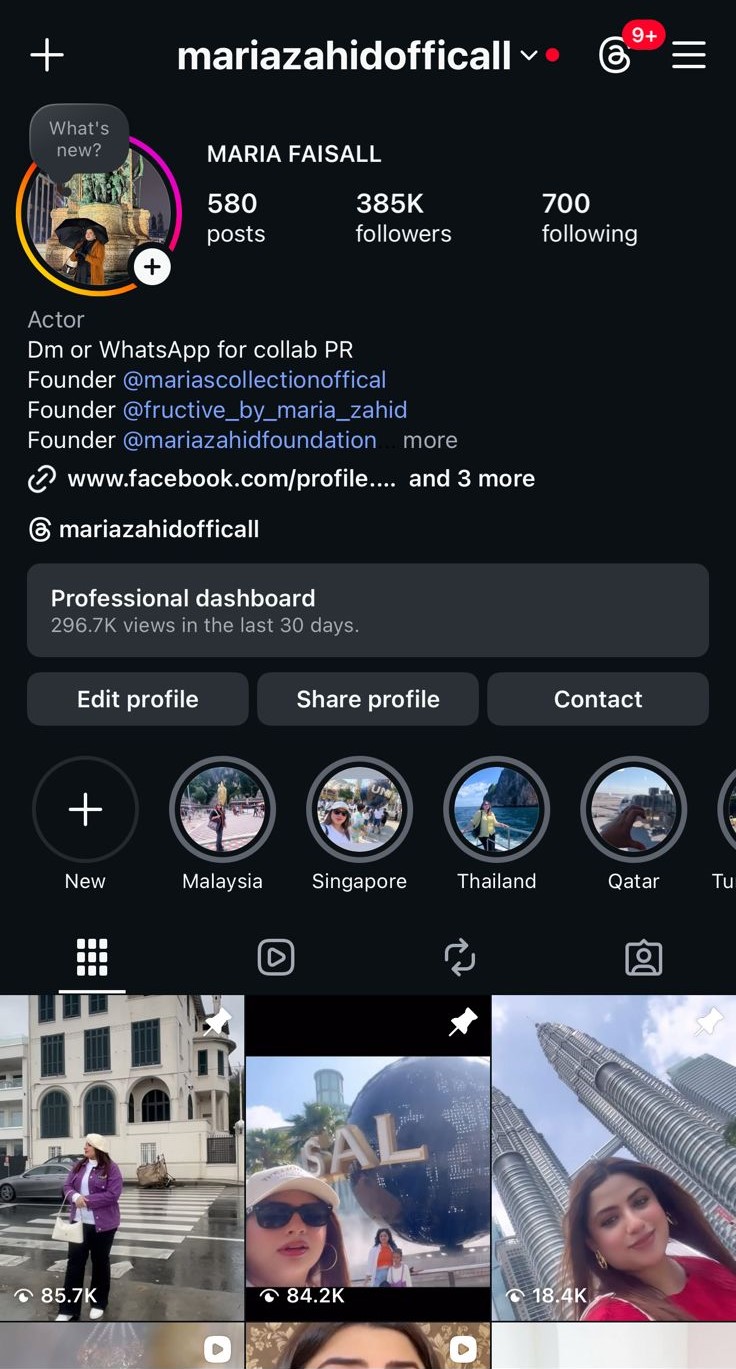Switch to the Reels tab
Image resolution: width=736 pixels, height=1369 pixels.
pyautogui.click(x=276, y=958)
